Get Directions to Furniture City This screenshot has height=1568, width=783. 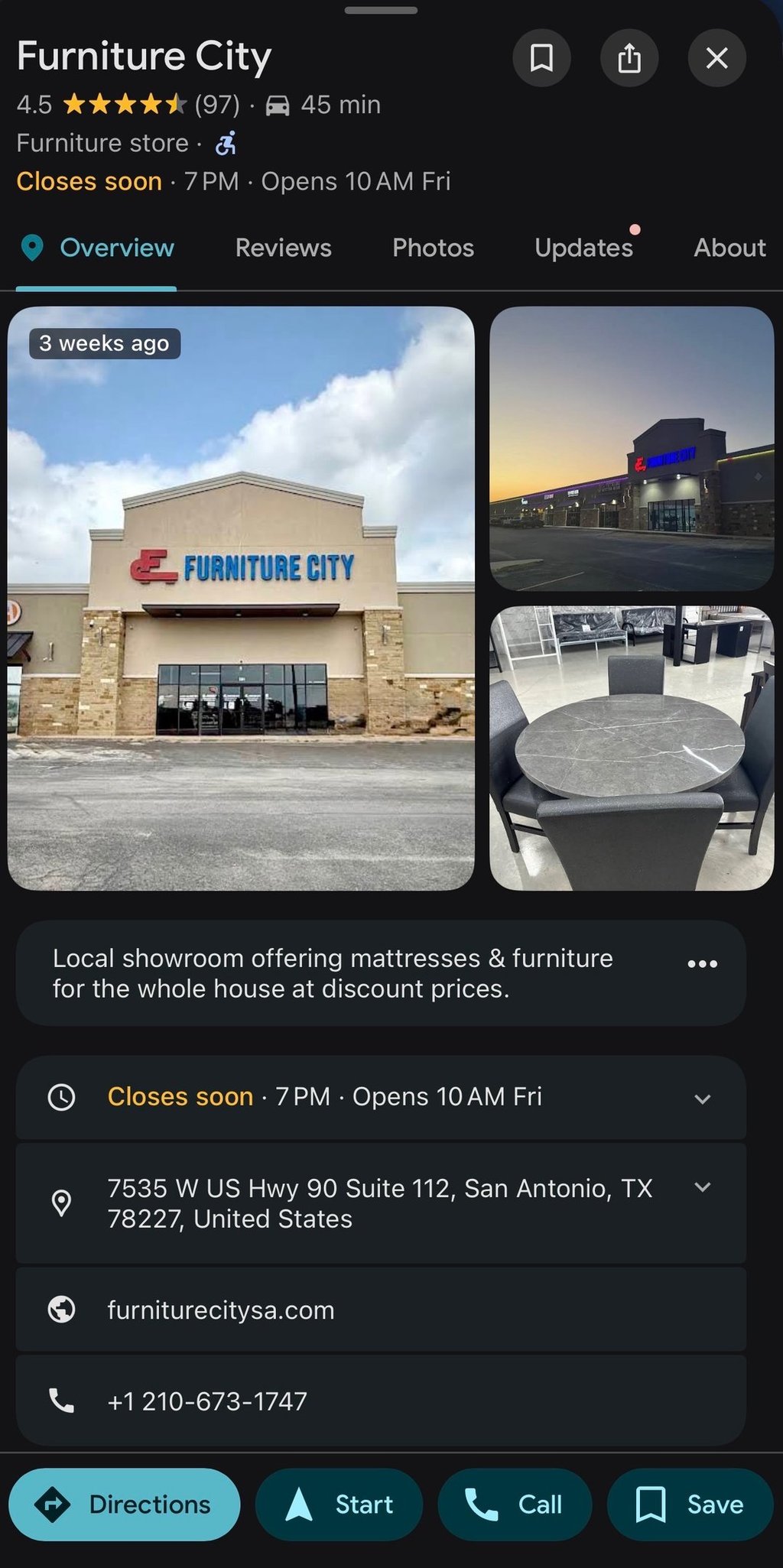(x=125, y=1505)
